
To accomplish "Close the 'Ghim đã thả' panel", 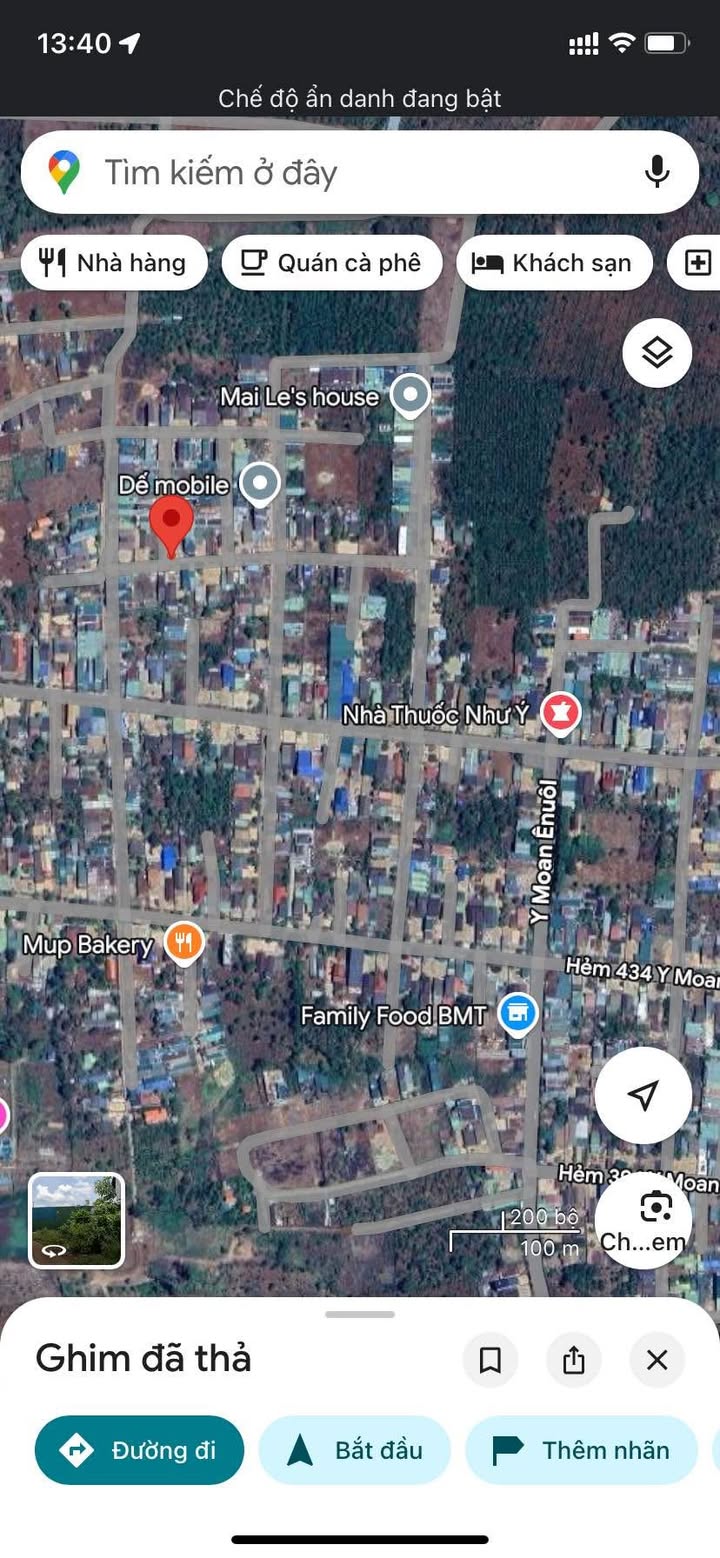I will [x=657, y=1360].
